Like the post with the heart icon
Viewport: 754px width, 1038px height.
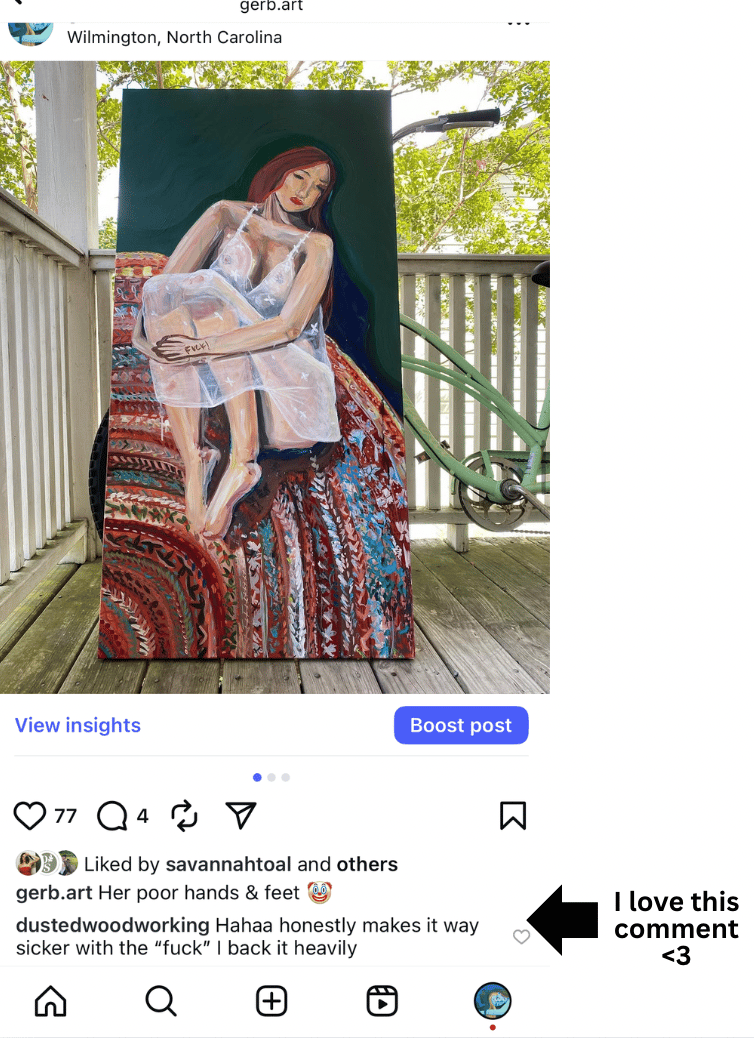coord(31,816)
